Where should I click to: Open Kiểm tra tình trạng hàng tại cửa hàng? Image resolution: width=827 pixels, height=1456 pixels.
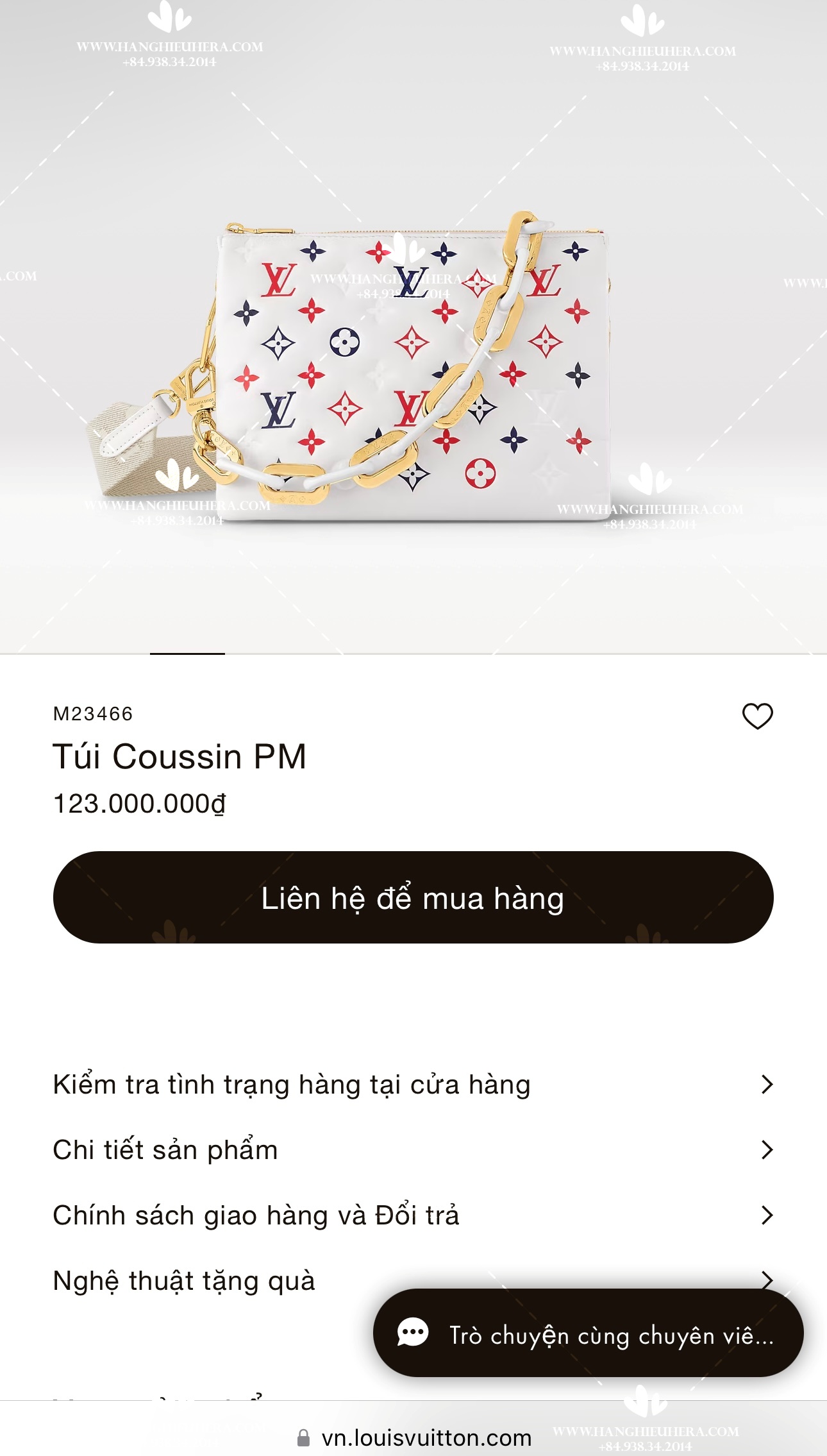coord(413,1085)
